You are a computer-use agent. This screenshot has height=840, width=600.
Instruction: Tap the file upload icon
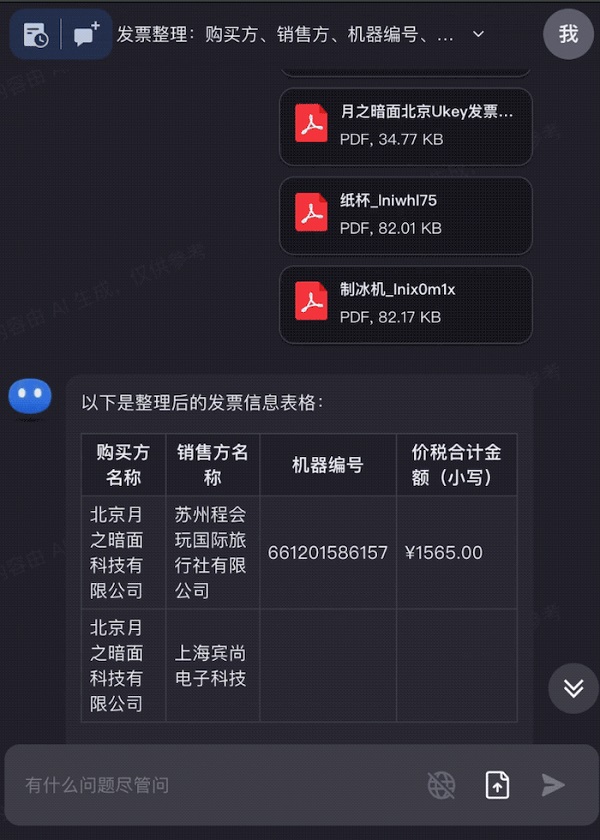point(497,785)
